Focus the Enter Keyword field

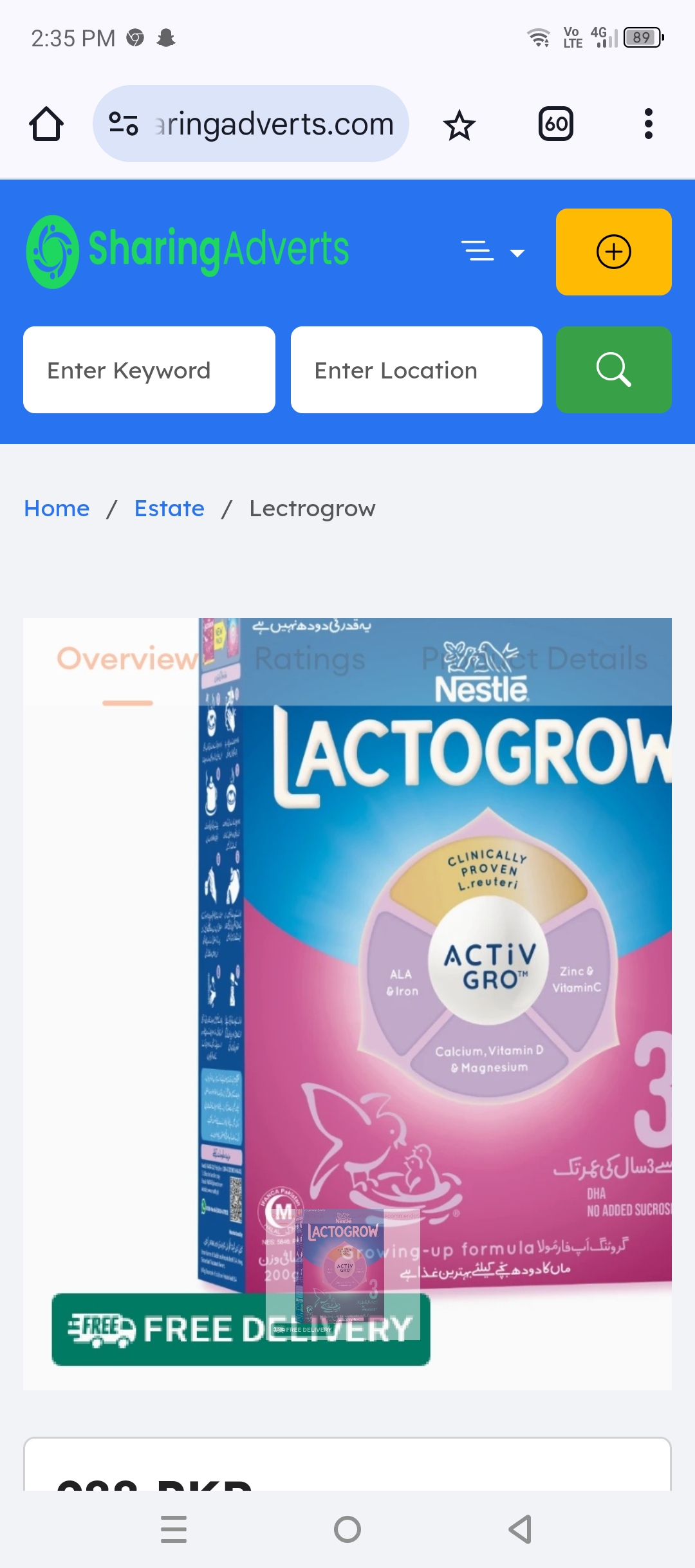point(149,370)
